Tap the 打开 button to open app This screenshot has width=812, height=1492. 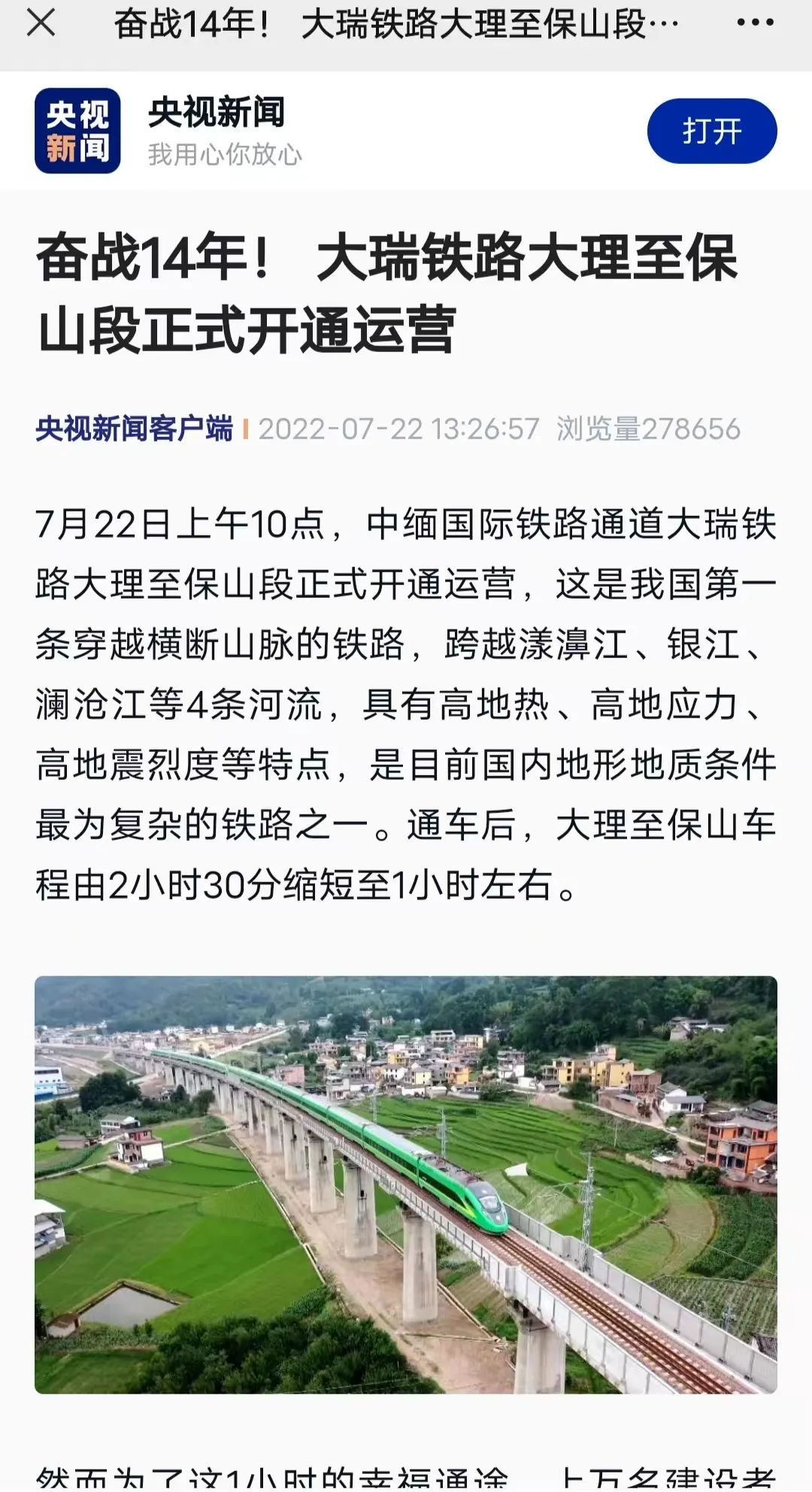(x=711, y=131)
